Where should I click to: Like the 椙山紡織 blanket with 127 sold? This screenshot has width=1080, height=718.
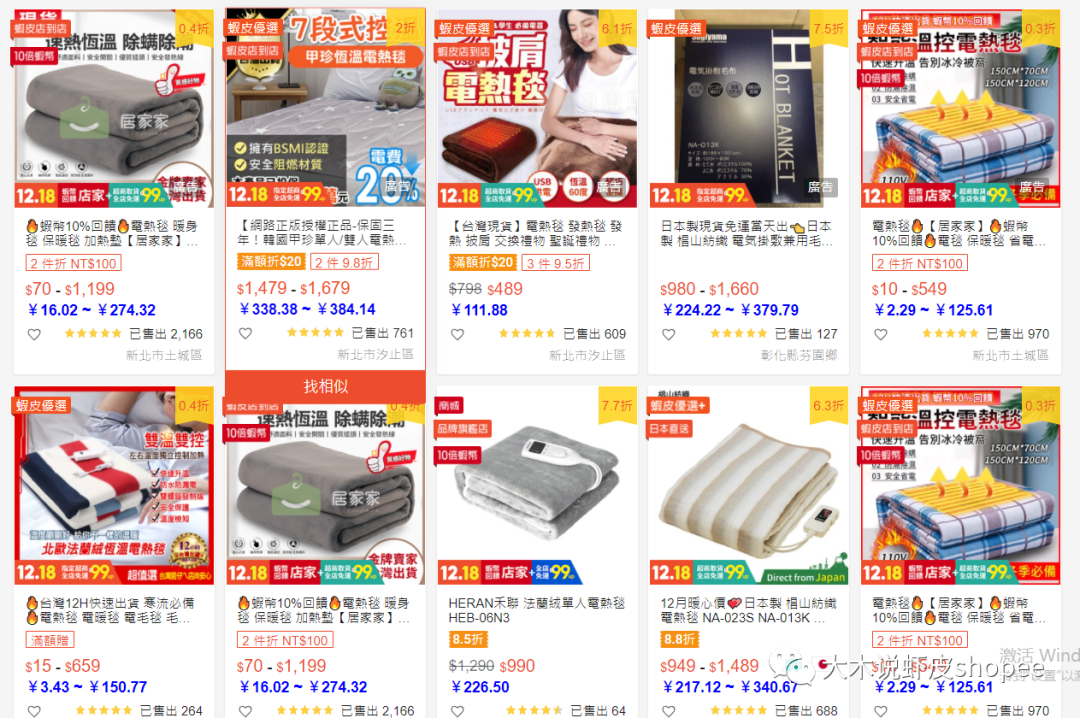(669, 333)
